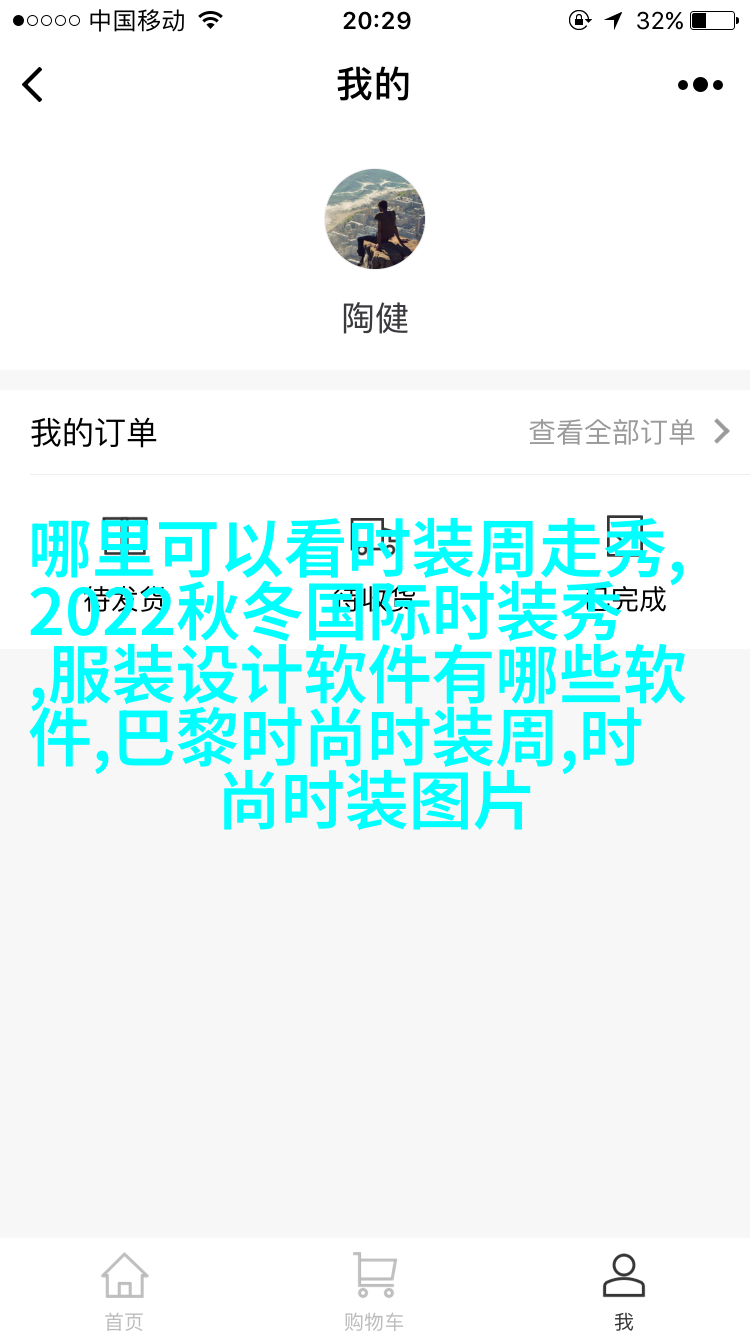
Task: Open the 待发货 orders
Action: point(125,565)
